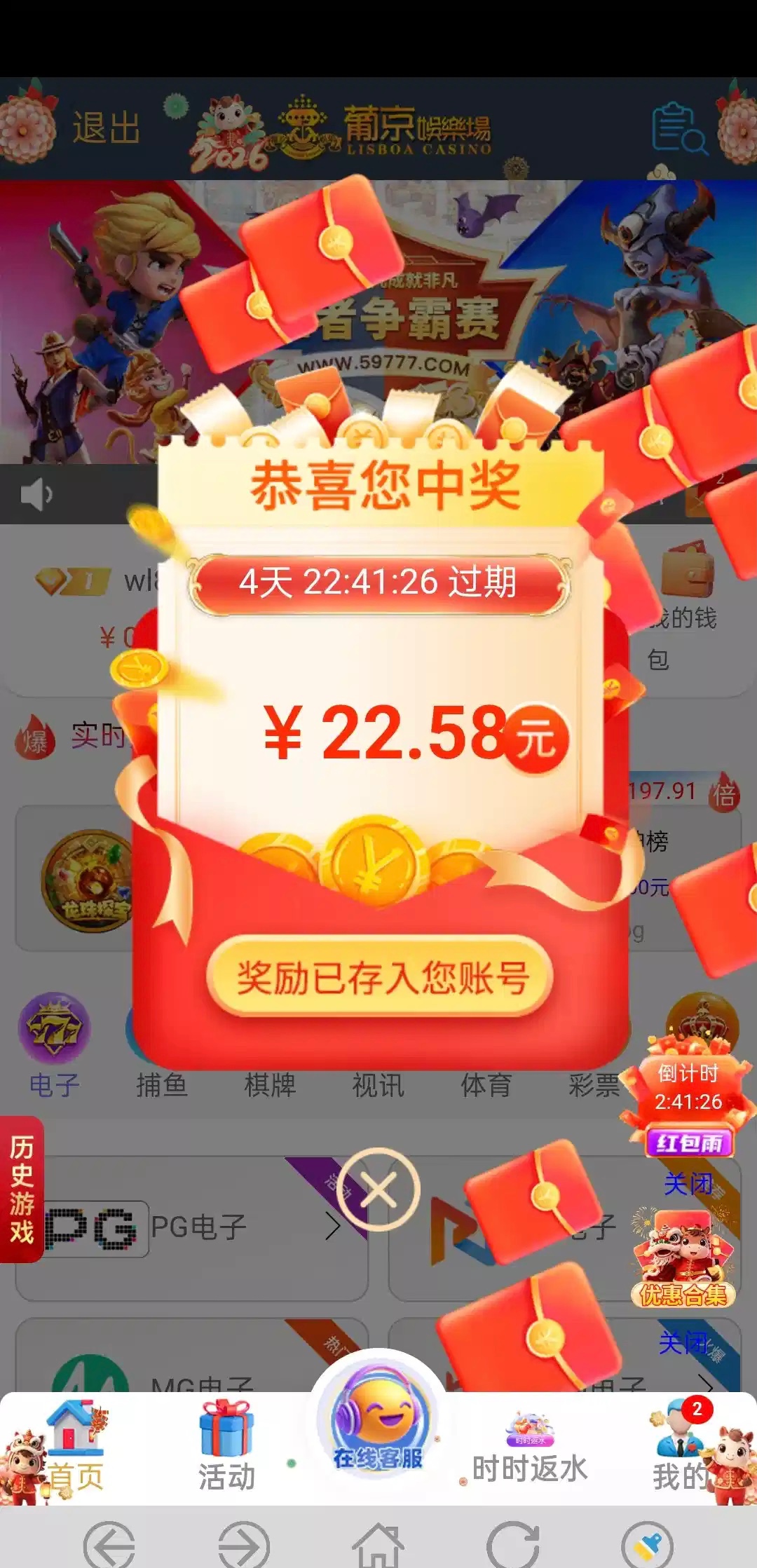The height and width of the screenshot is (1568, 757).
Task: Tap the 奖励已存入您账号 button
Action: 381,977
